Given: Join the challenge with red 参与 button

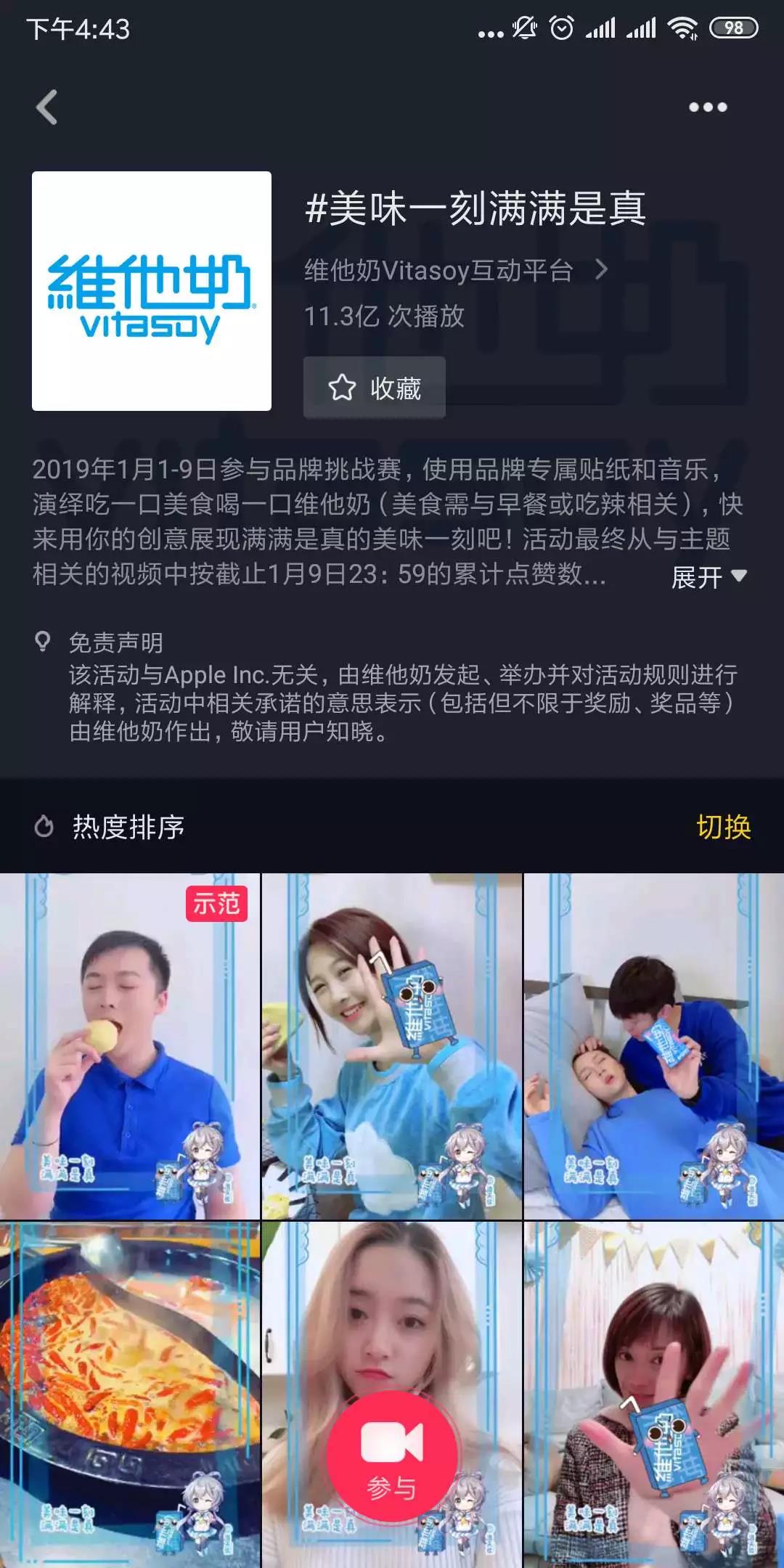Looking at the screenshot, I should pos(391,1455).
